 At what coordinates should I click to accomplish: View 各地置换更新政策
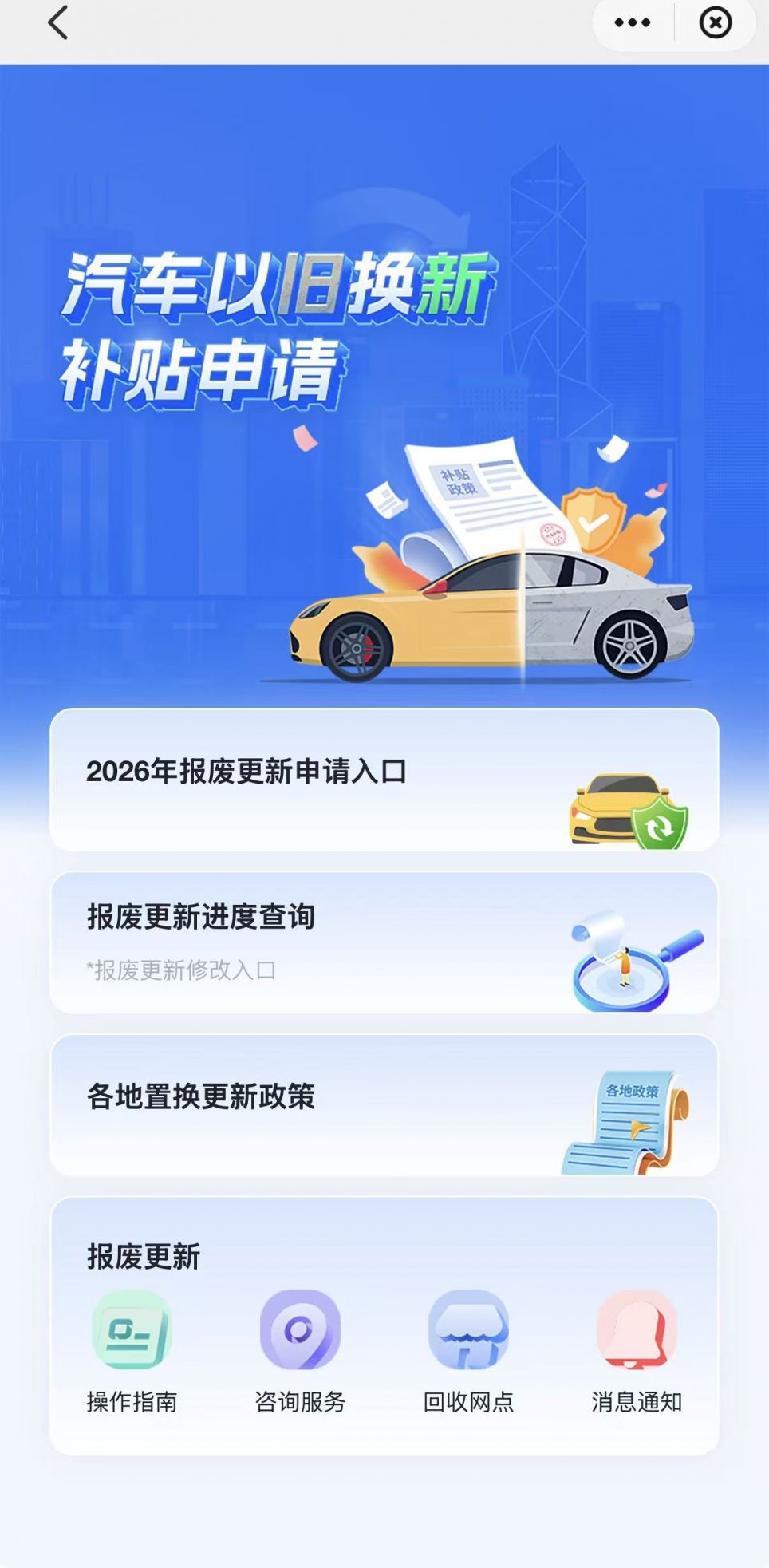coord(384,1105)
